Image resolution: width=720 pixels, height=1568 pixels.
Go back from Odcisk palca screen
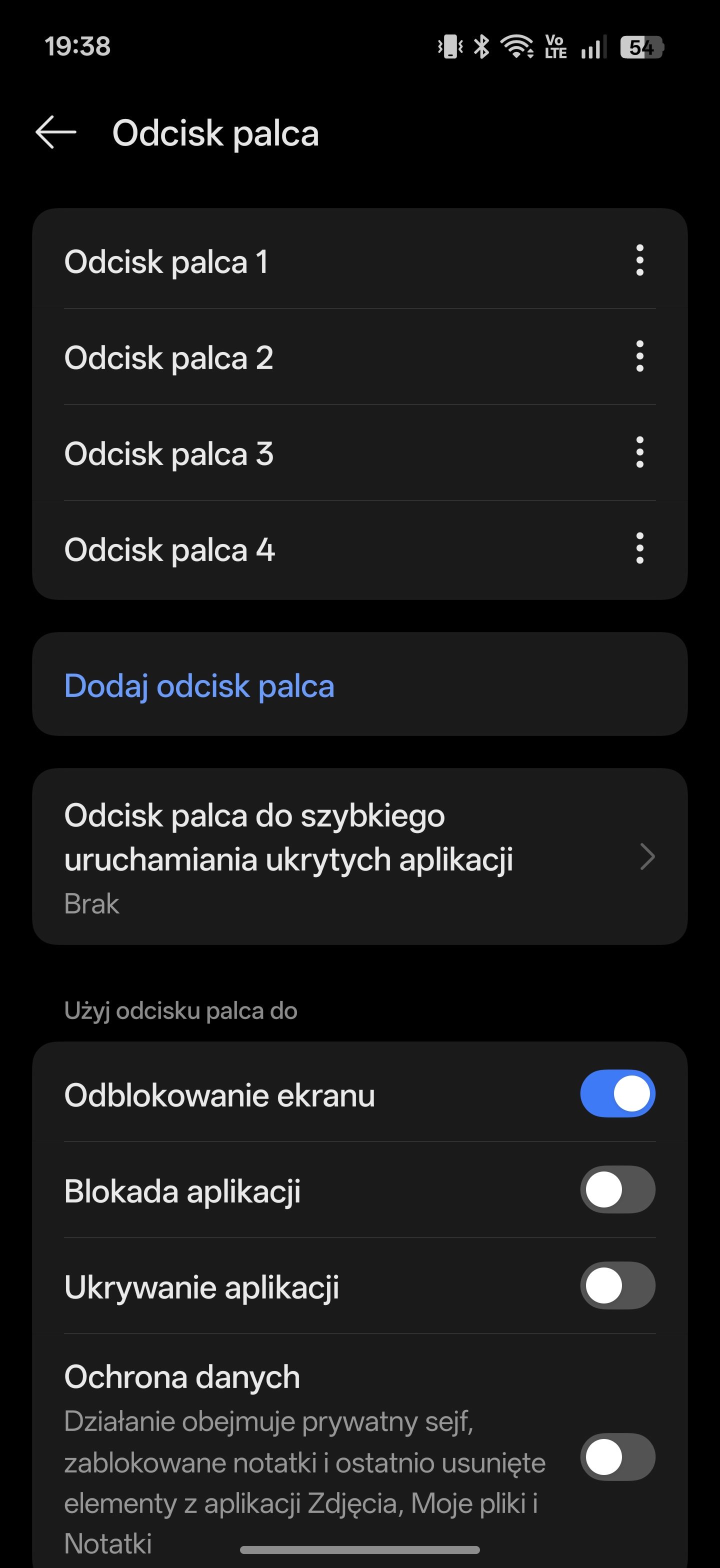(x=56, y=132)
